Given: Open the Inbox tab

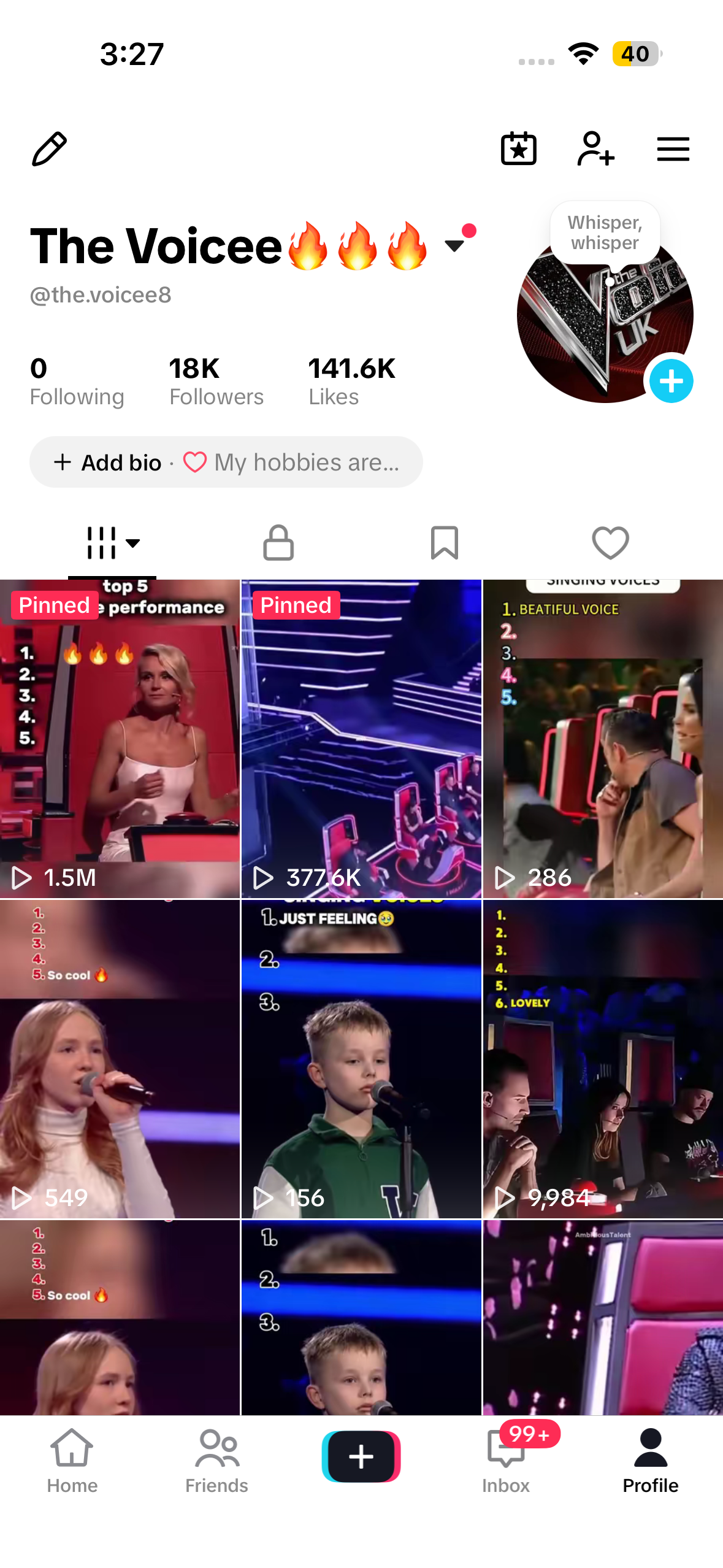Looking at the screenshot, I should (506, 1461).
